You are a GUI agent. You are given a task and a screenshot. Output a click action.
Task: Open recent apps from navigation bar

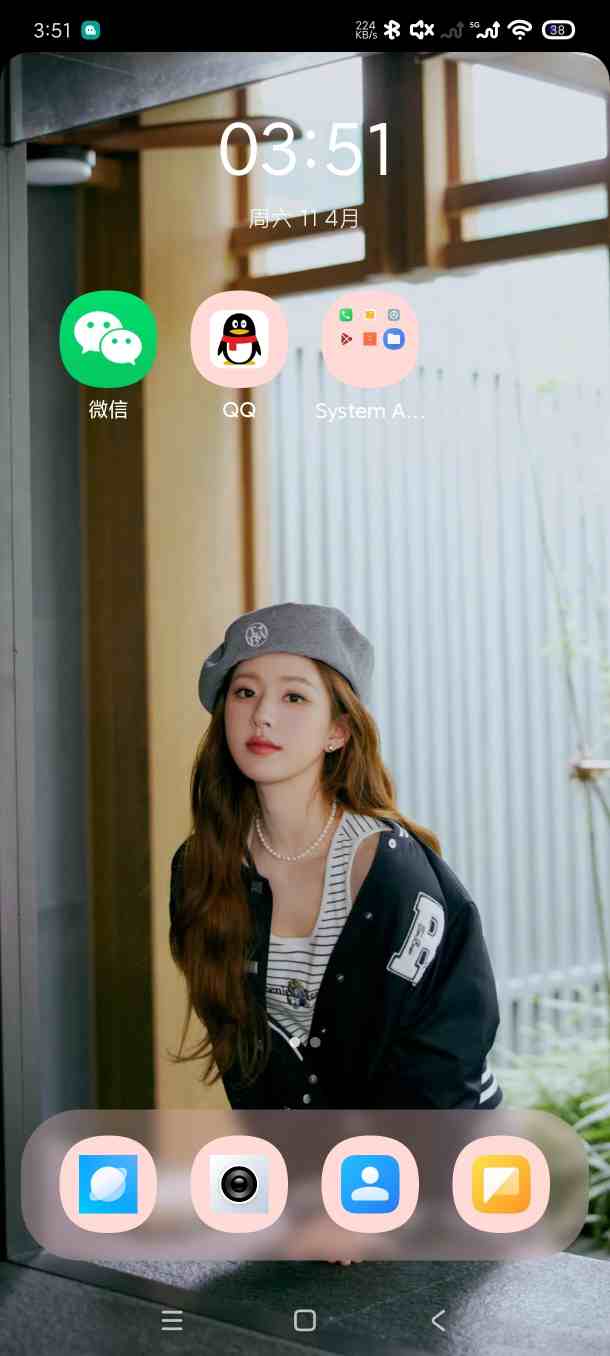172,1321
